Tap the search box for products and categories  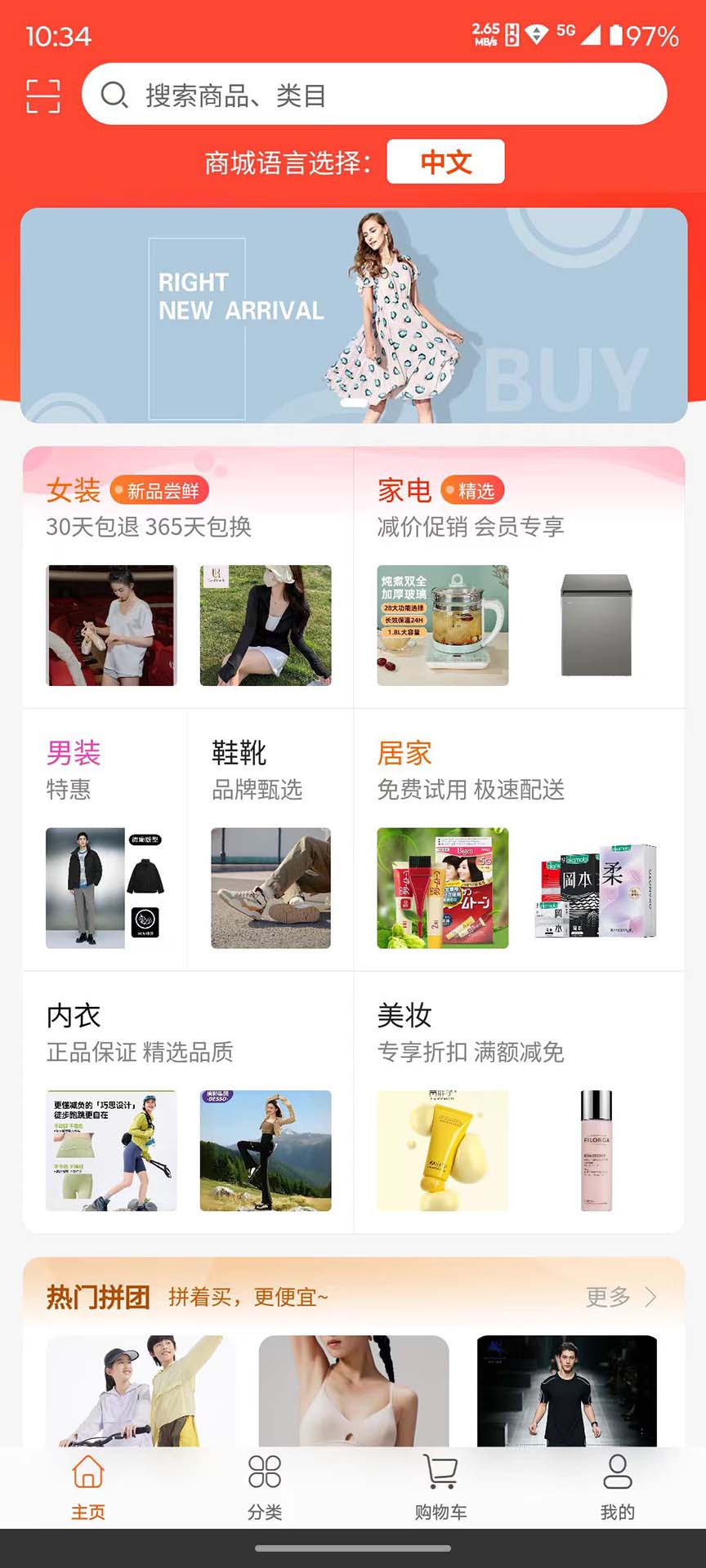coord(374,95)
